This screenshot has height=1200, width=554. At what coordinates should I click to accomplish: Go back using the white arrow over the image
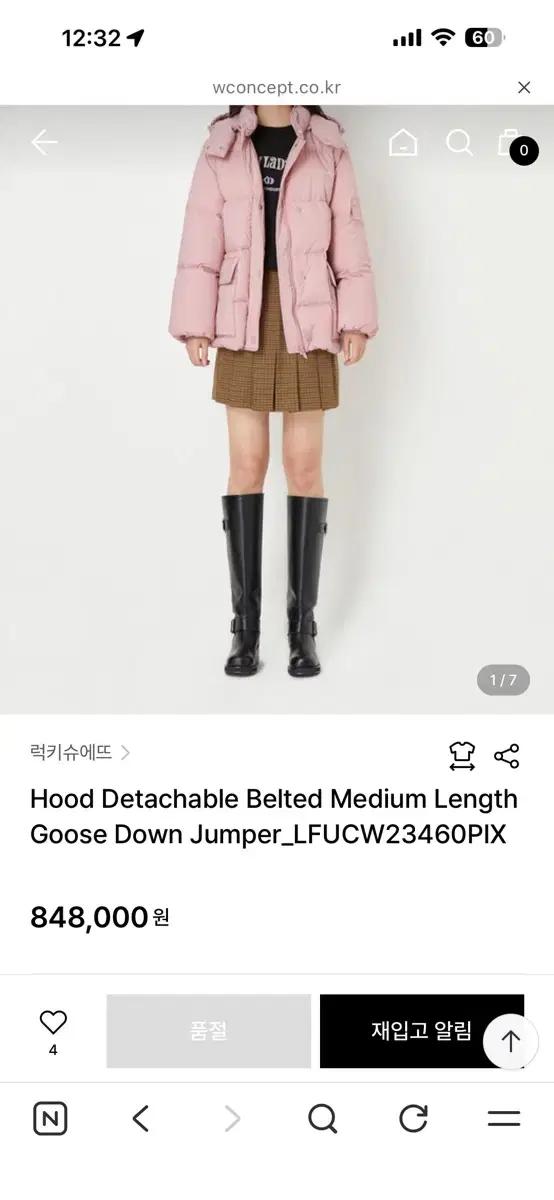(44, 143)
